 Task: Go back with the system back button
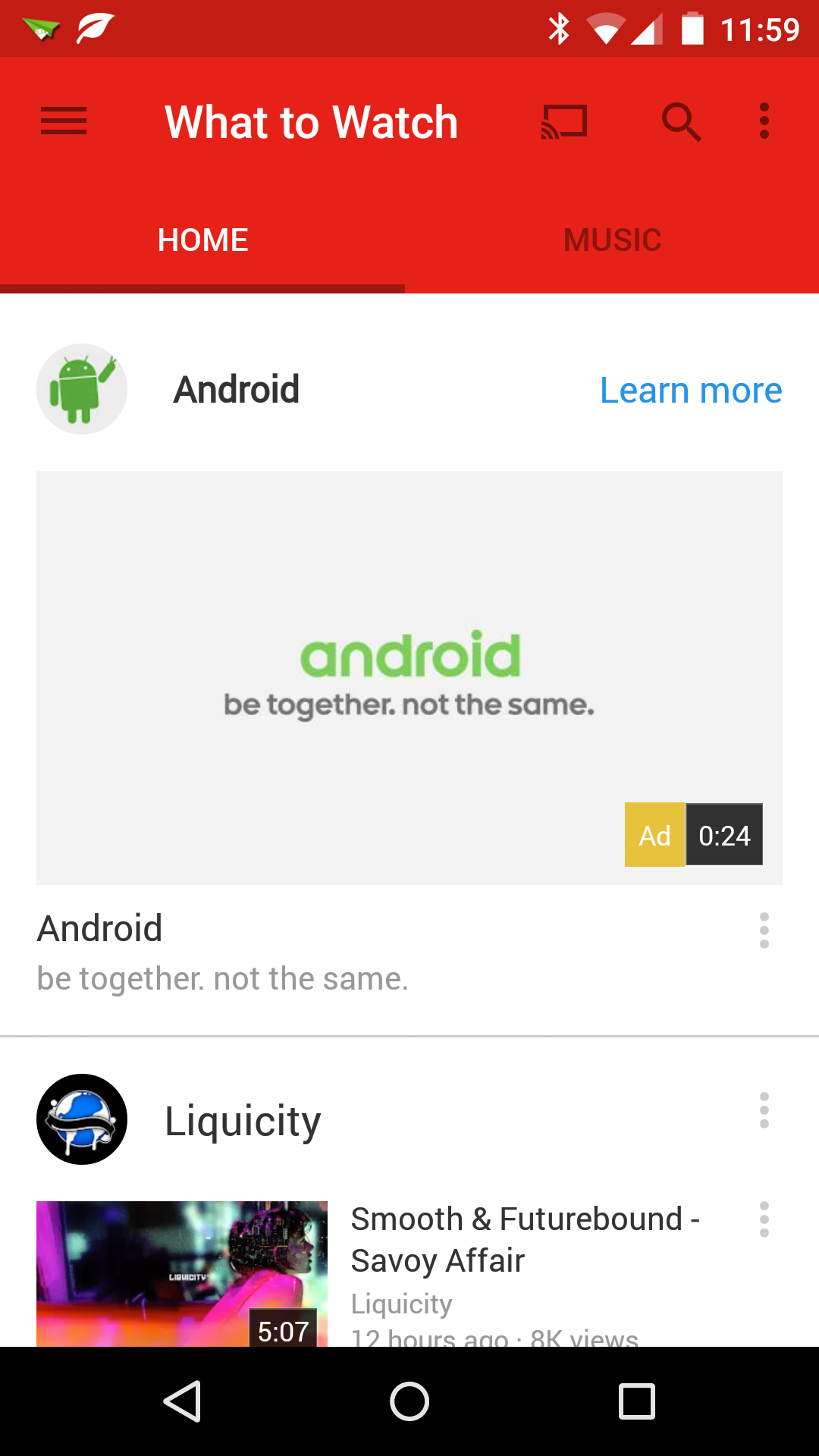tap(182, 1401)
